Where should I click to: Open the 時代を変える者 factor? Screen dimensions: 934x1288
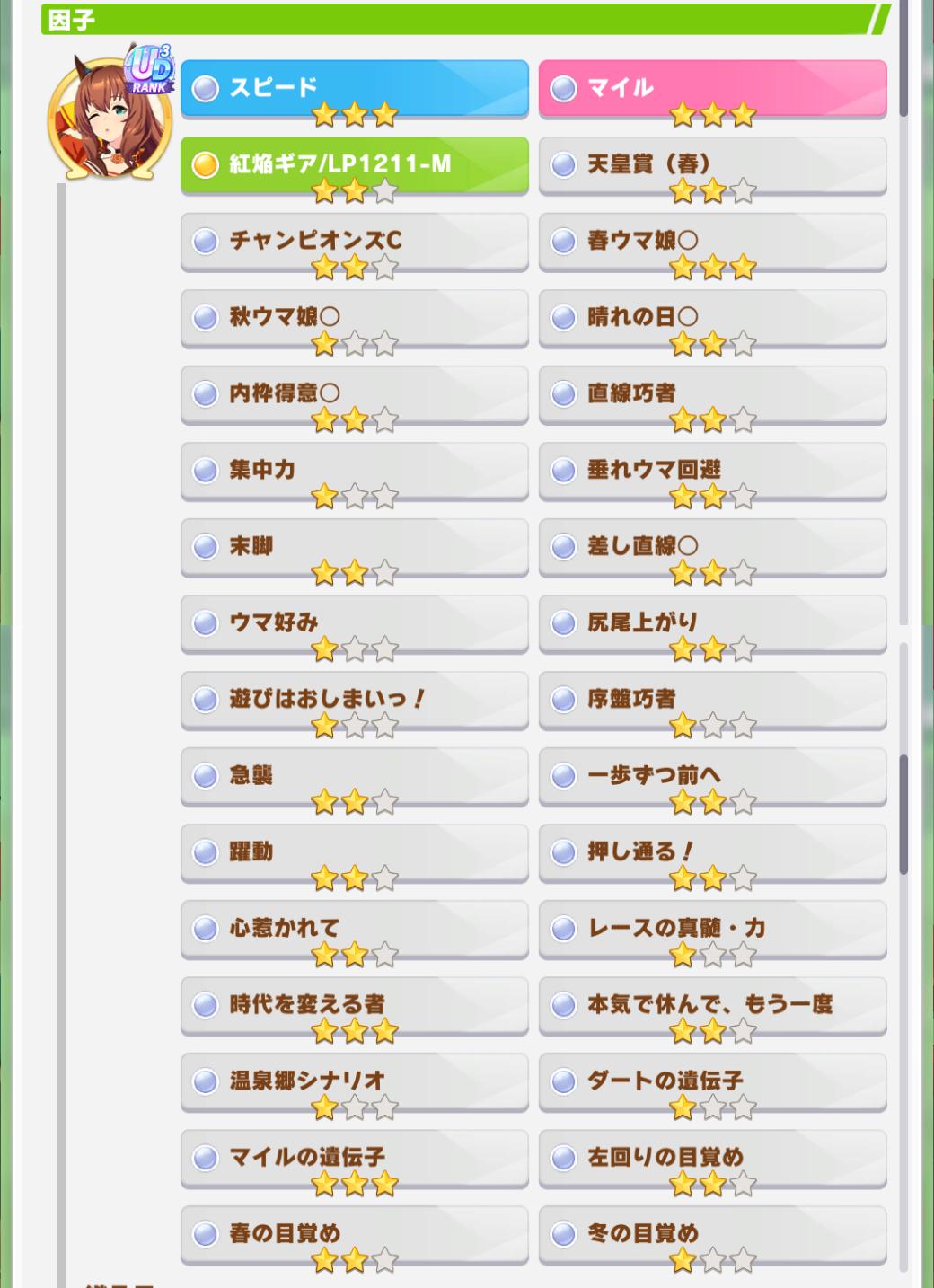[354, 1004]
